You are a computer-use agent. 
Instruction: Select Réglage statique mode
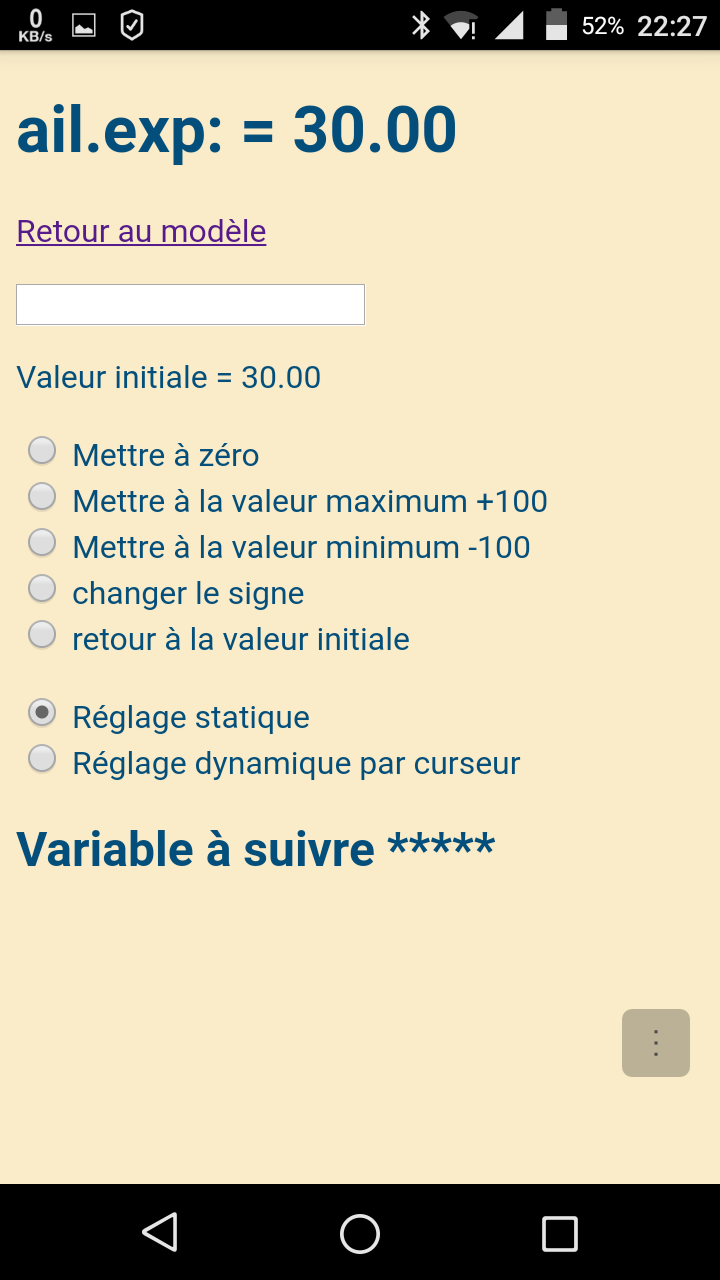pos(42,712)
